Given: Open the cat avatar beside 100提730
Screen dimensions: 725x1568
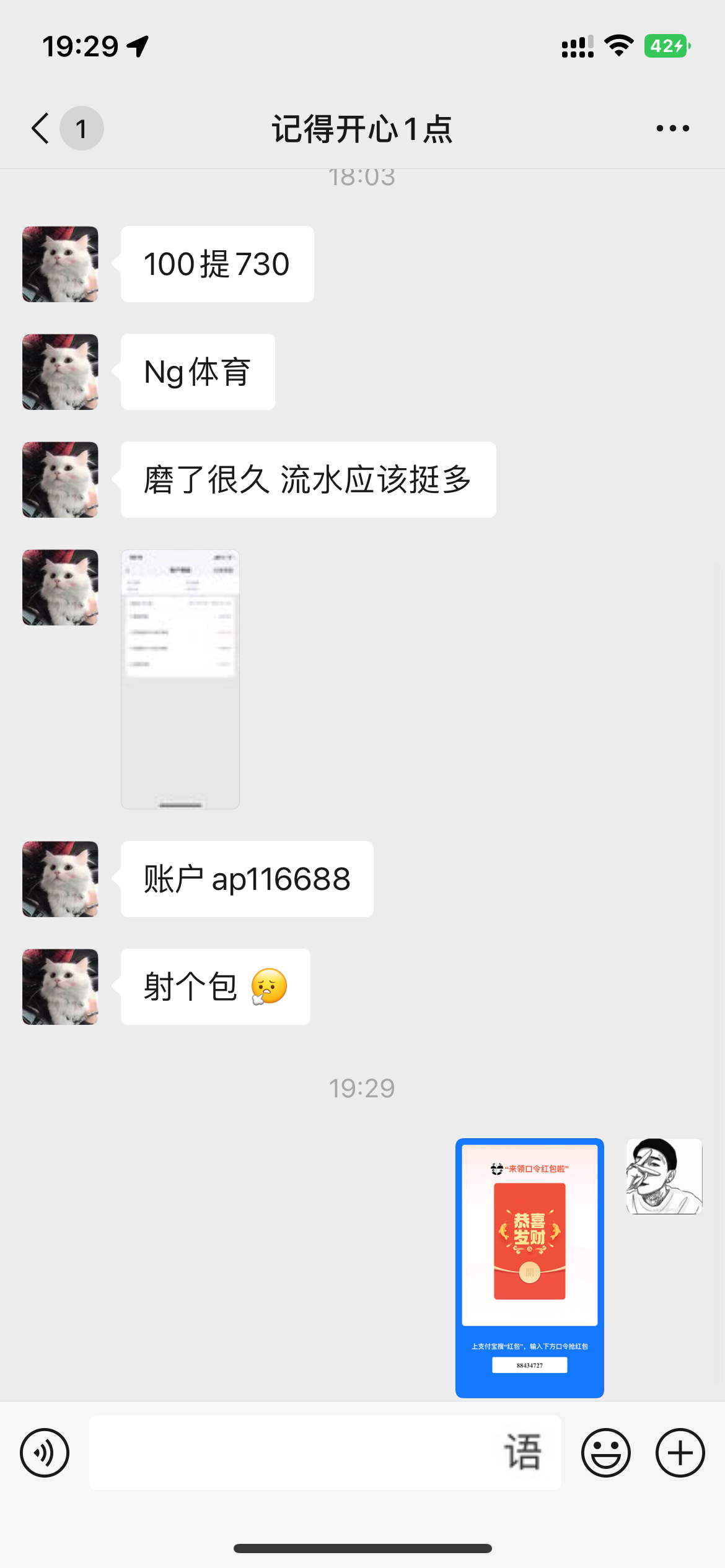Looking at the screenshot, I should (60, 264).
